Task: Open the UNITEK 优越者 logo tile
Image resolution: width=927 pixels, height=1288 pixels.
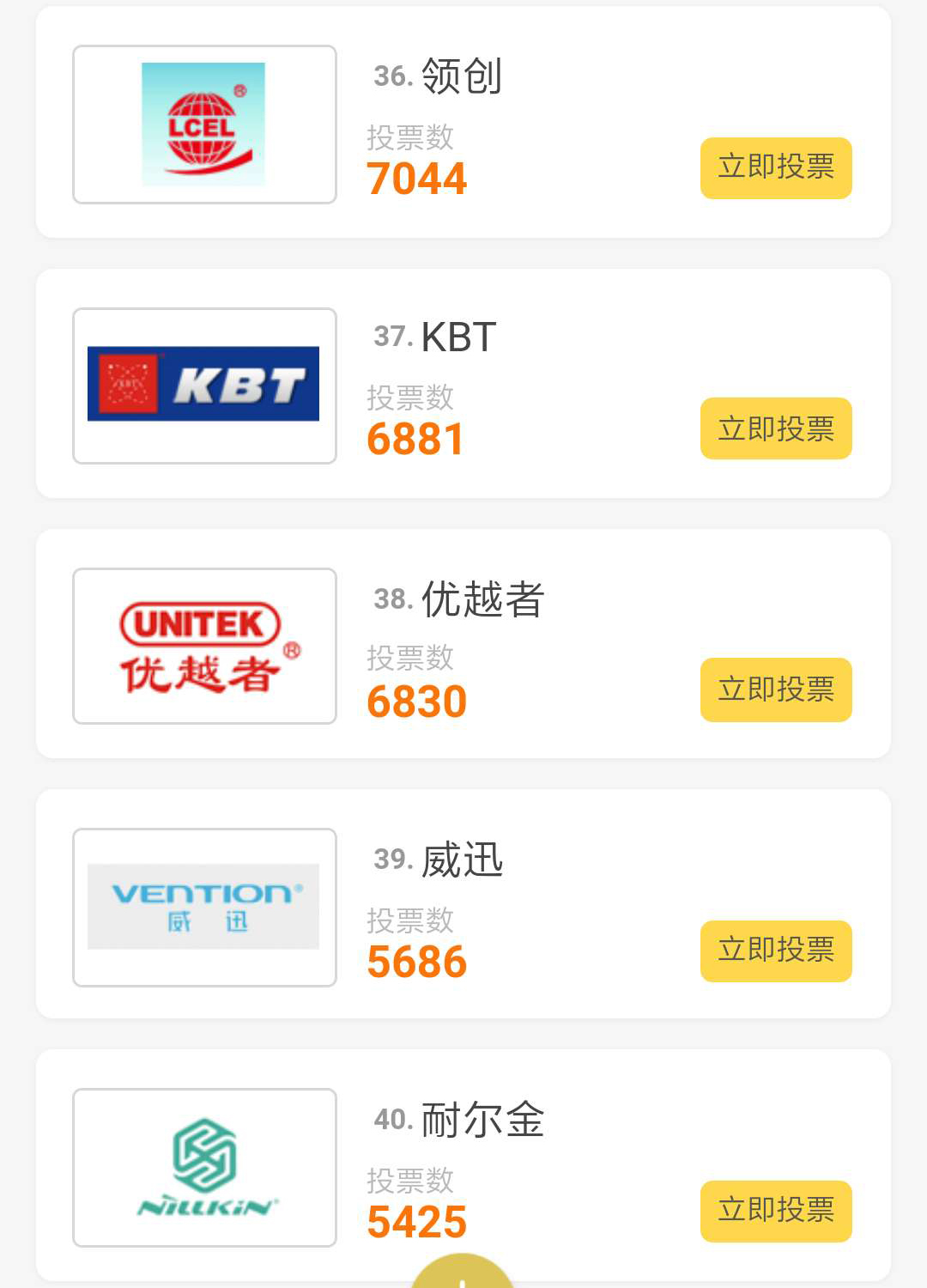Action: (x=204, y=646)
